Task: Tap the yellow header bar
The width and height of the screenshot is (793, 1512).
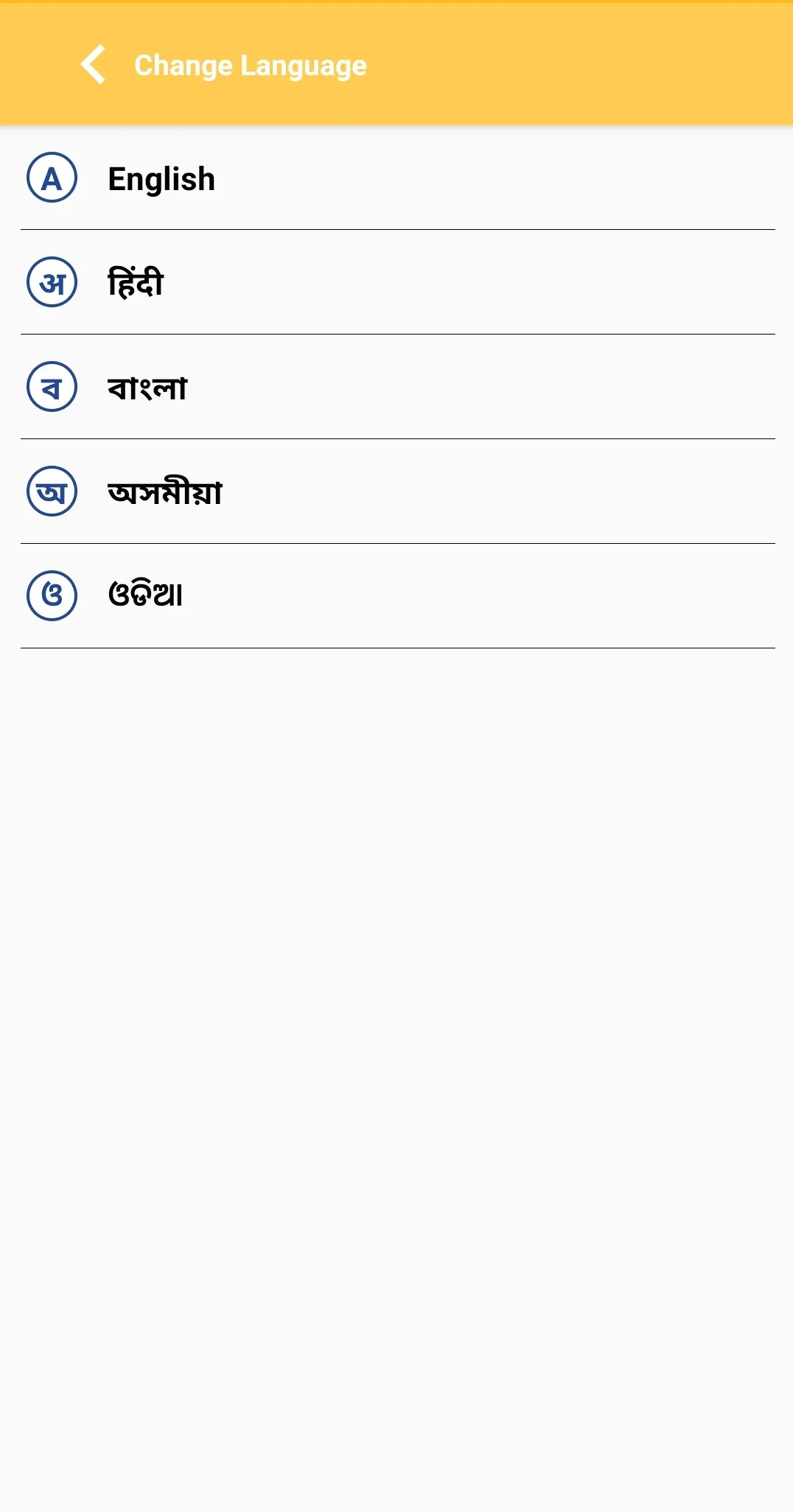Action: pyautogui.click(x=516, y=66)
